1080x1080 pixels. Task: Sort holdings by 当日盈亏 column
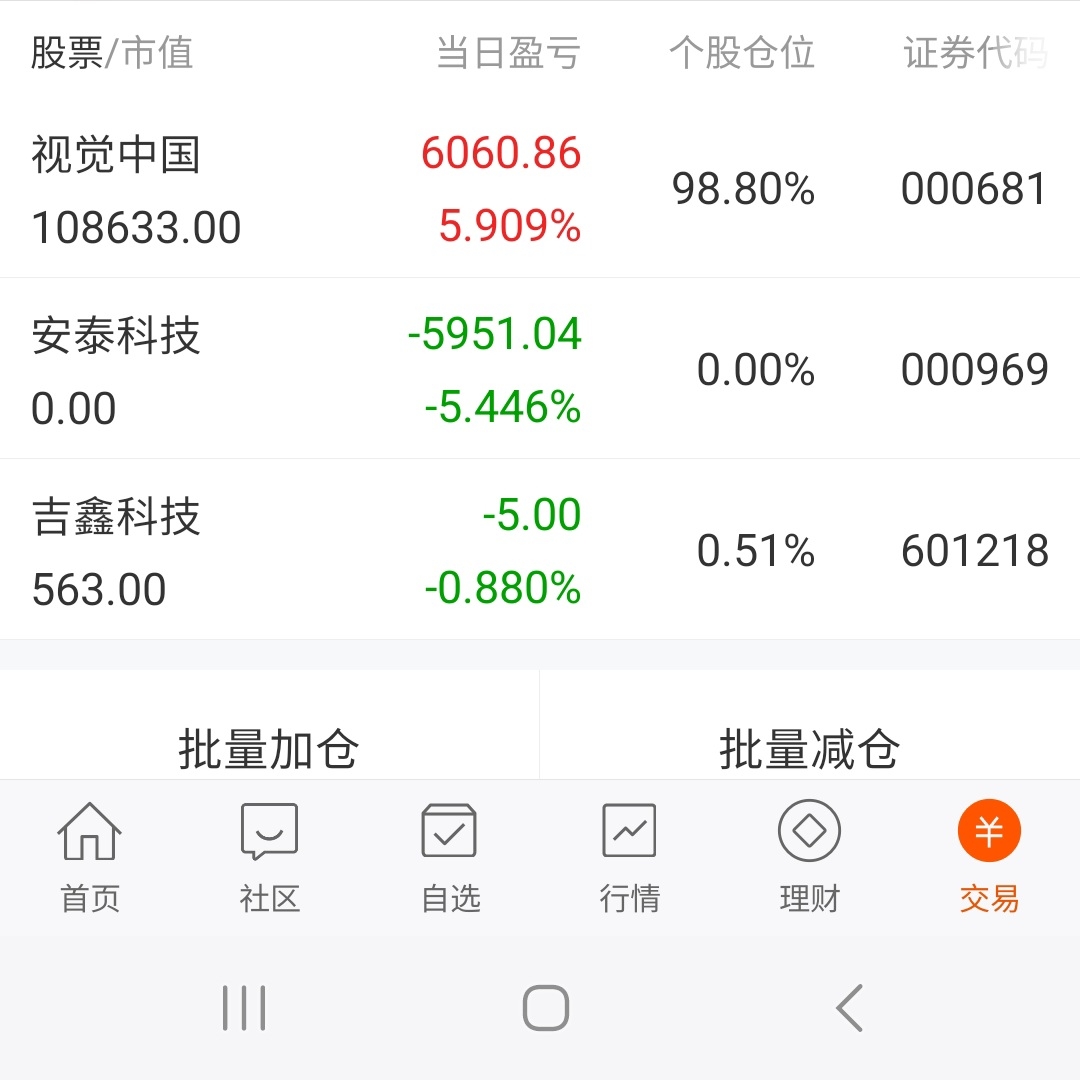click(x=509, y=53)
